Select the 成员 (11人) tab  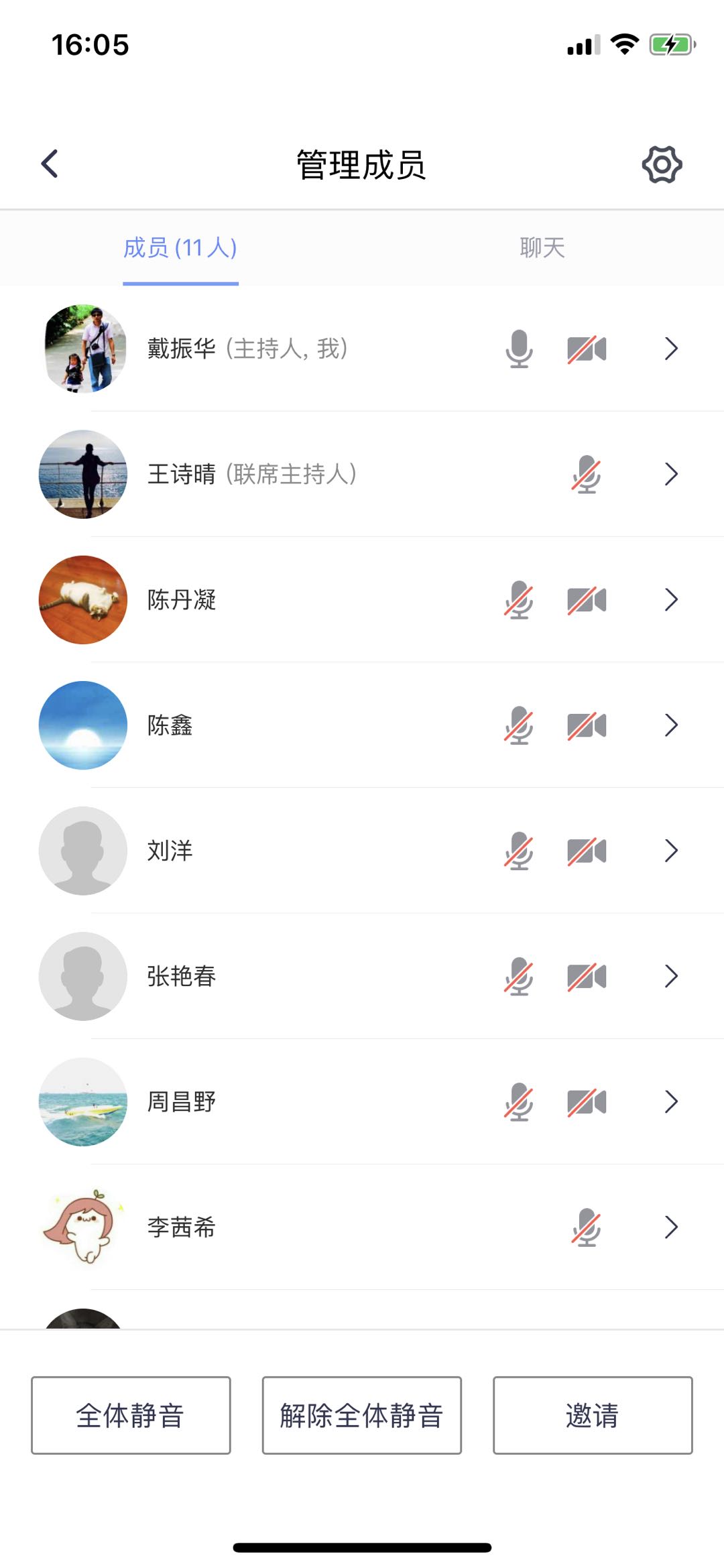click(x=180, y=248)
